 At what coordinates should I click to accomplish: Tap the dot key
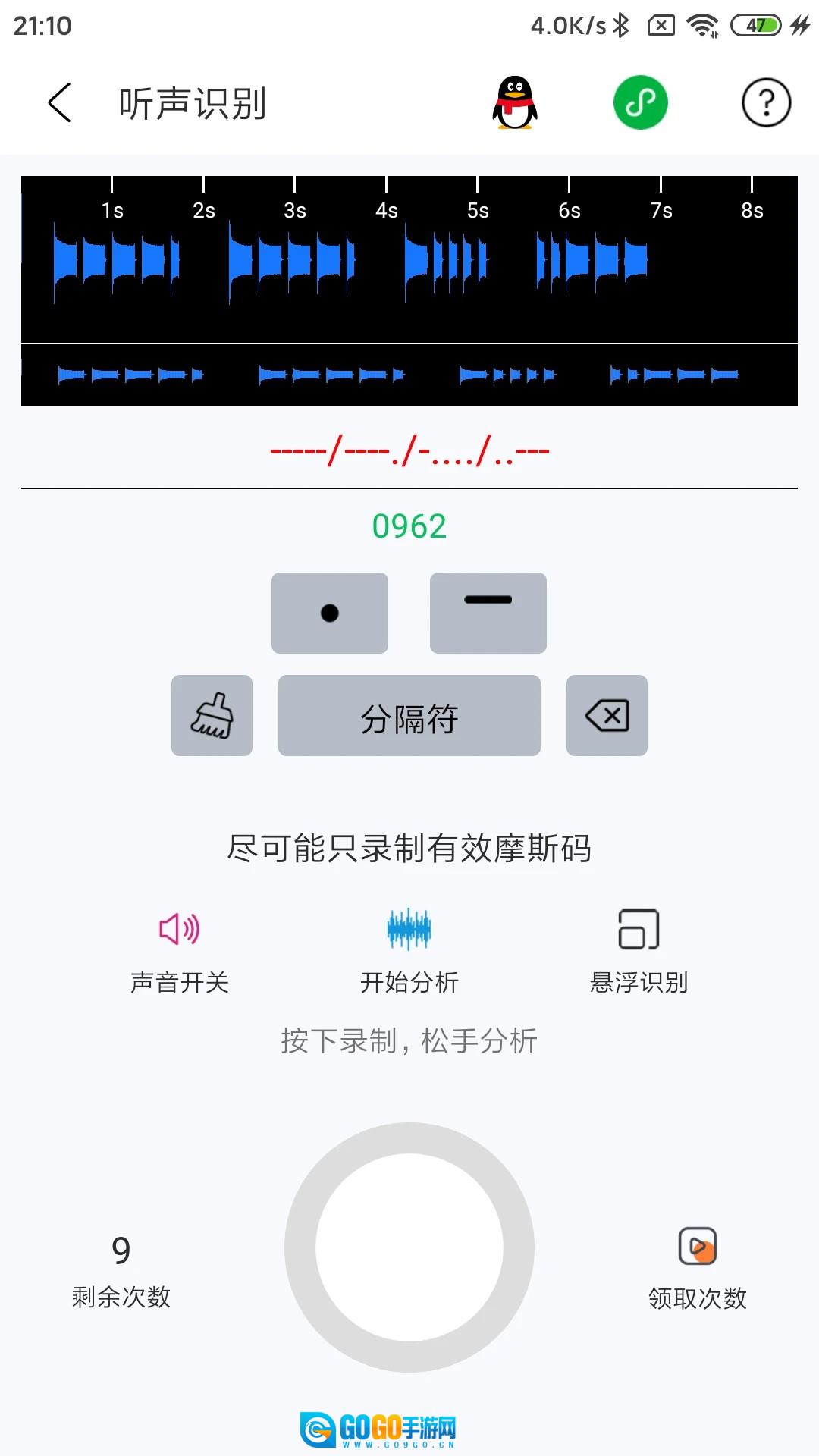click(330, 613)
